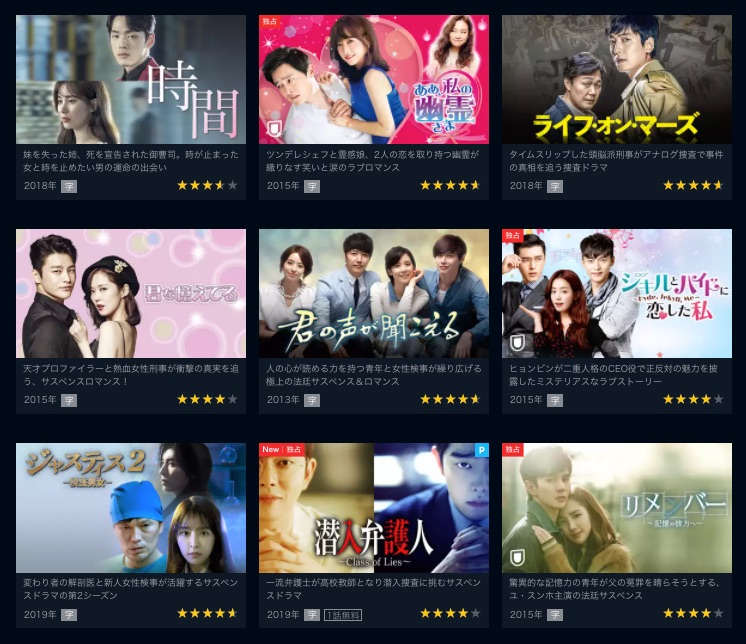Image resolution: width=746 pixels, height=644 pixels.
Task: Open ああ、私の幽霊さま drama card
Action: tap(374, 80)
